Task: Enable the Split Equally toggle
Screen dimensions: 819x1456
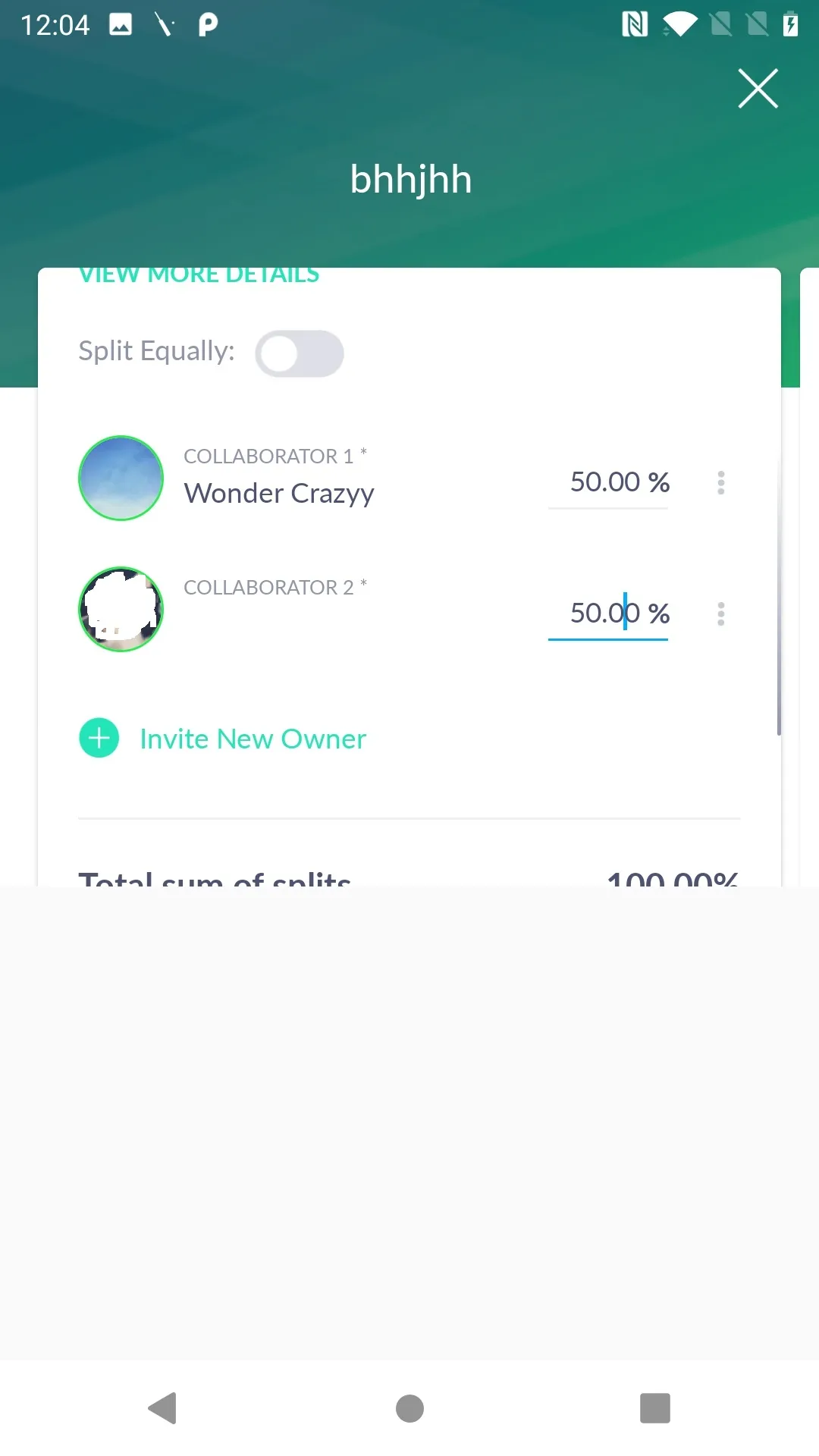Action: click(x=299, y=353)
